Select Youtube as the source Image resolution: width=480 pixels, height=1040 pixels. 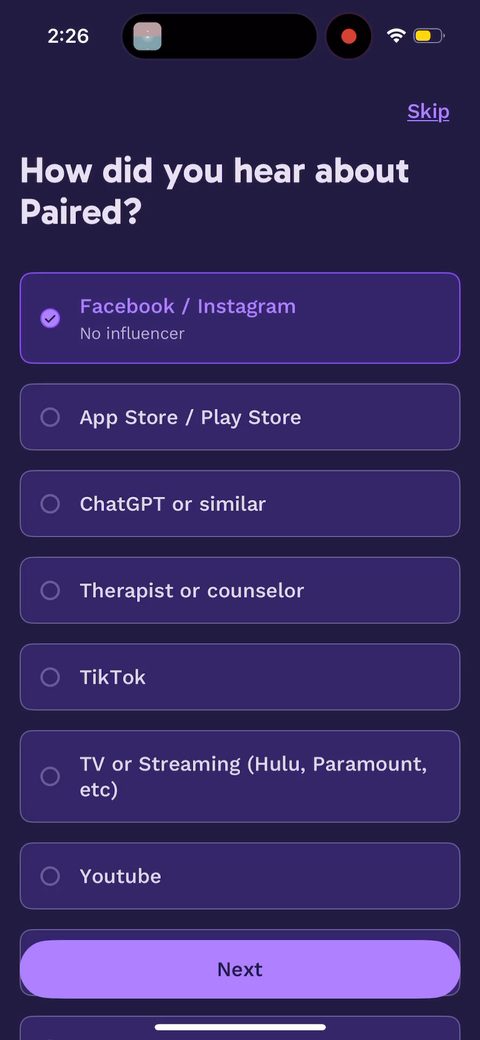(x=240, y=876)
